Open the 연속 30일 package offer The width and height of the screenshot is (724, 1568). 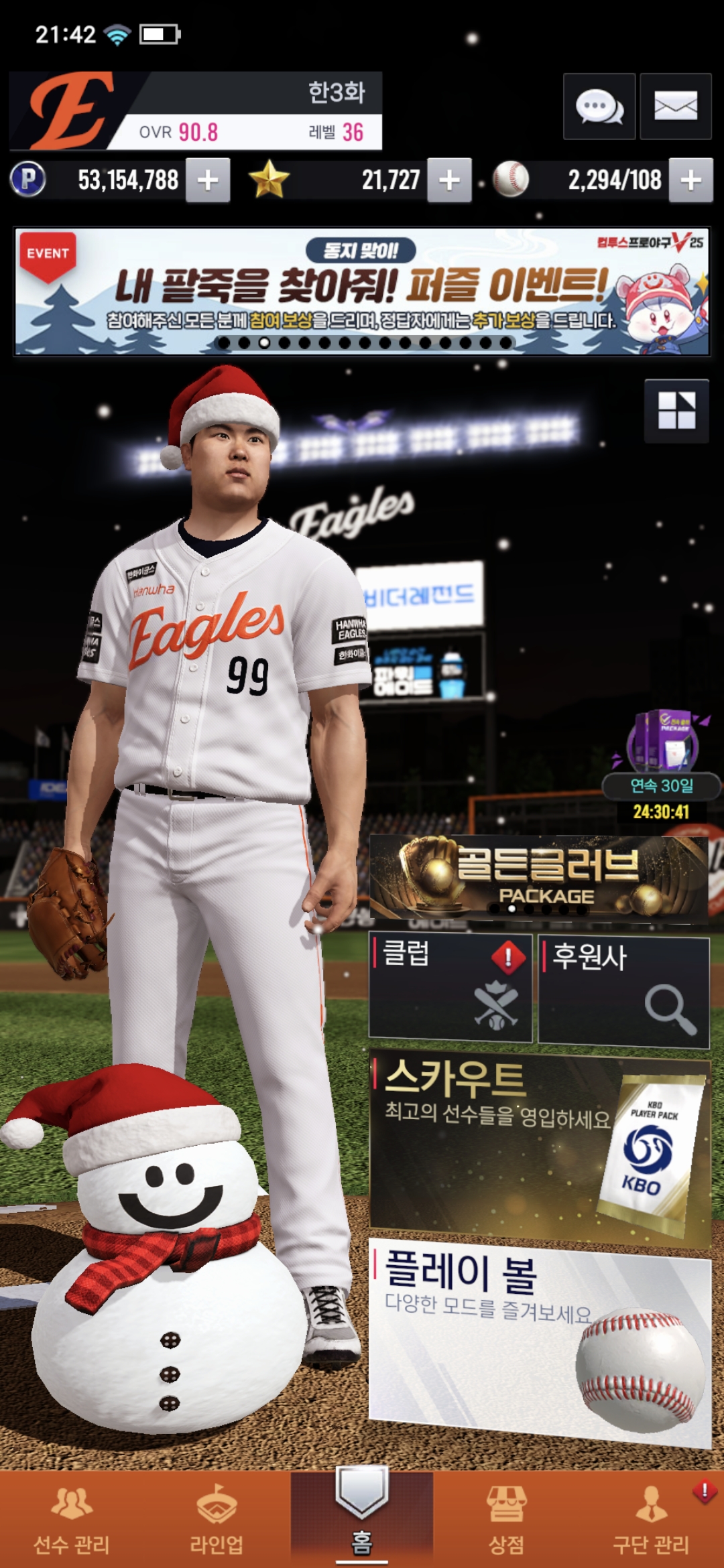660,764
